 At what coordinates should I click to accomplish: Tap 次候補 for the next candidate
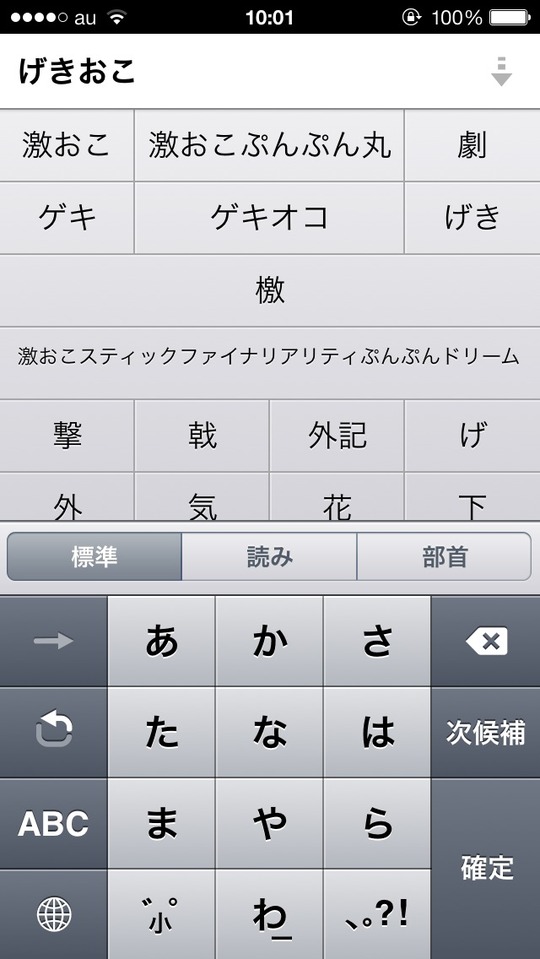[x=486, y=733]
